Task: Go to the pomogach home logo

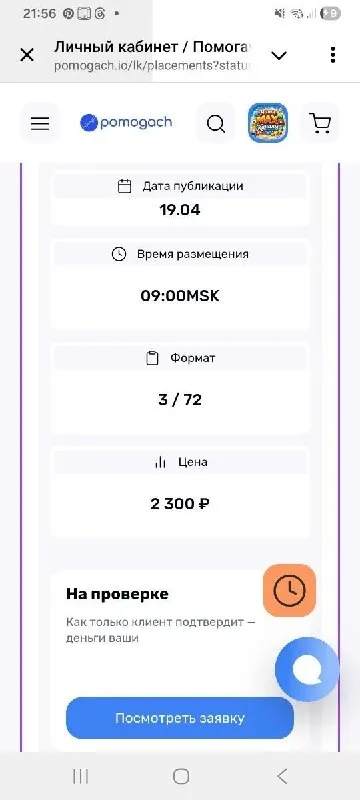Action: (126, 123)
